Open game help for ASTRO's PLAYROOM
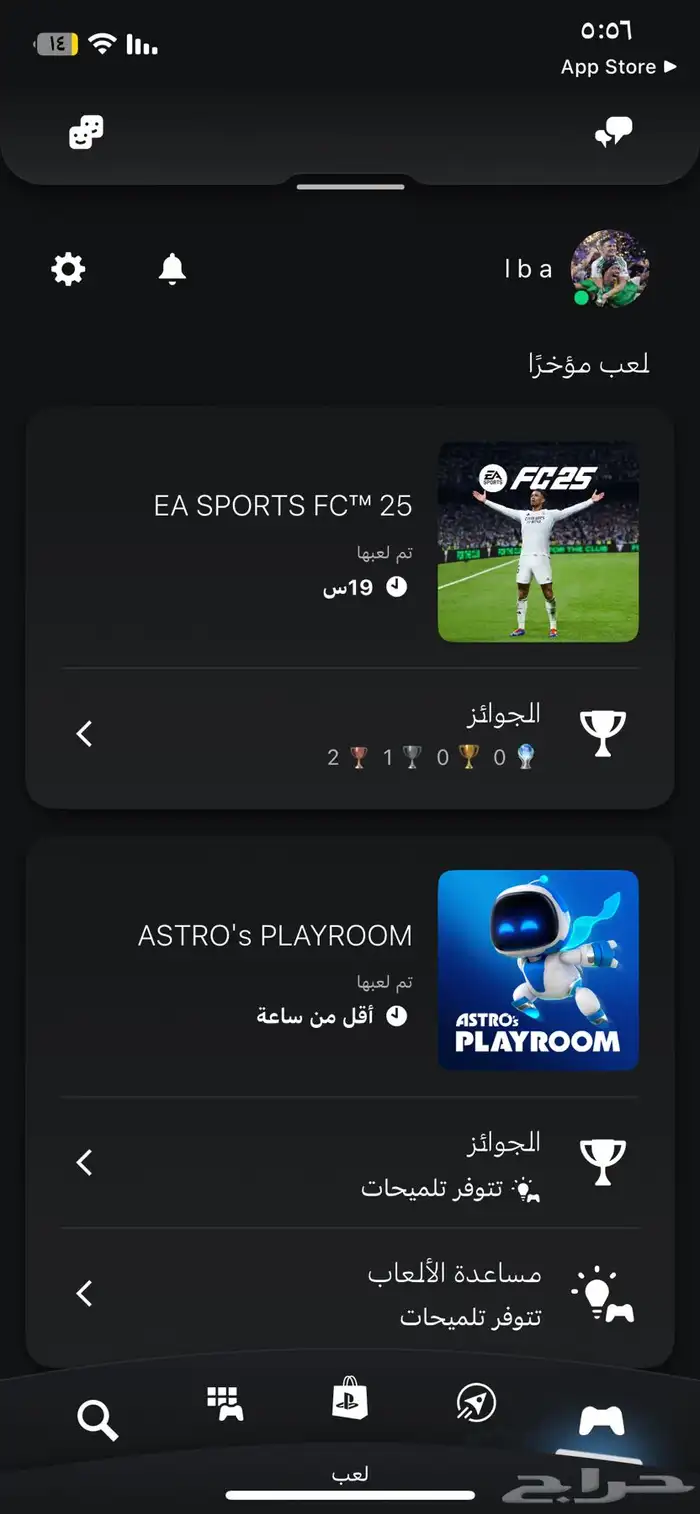 (x=350, y=1293)
